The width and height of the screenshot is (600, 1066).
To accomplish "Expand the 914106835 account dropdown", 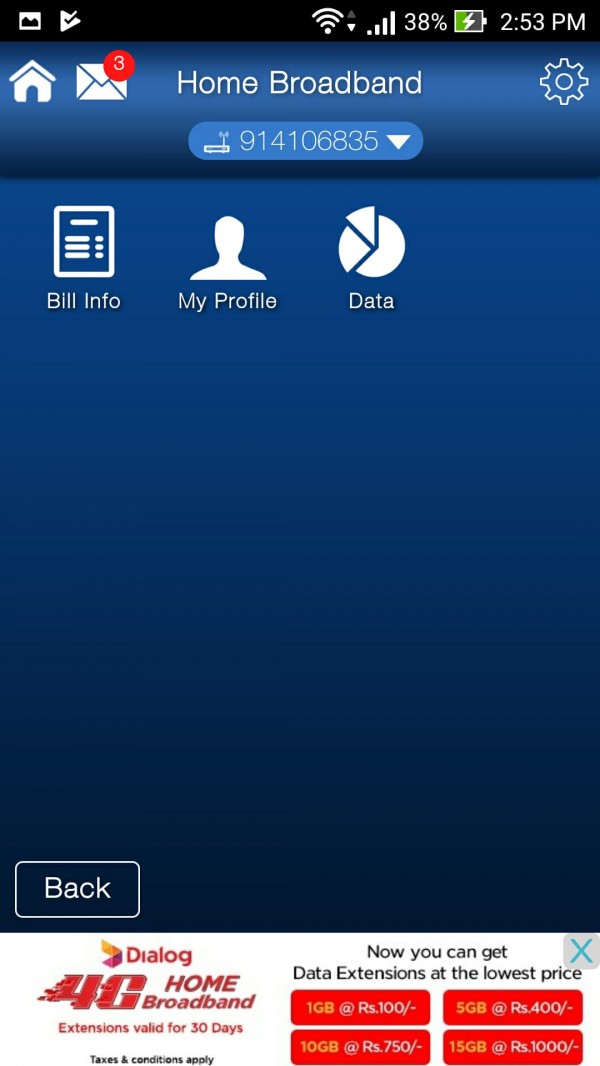I will [x=306, y=141].
